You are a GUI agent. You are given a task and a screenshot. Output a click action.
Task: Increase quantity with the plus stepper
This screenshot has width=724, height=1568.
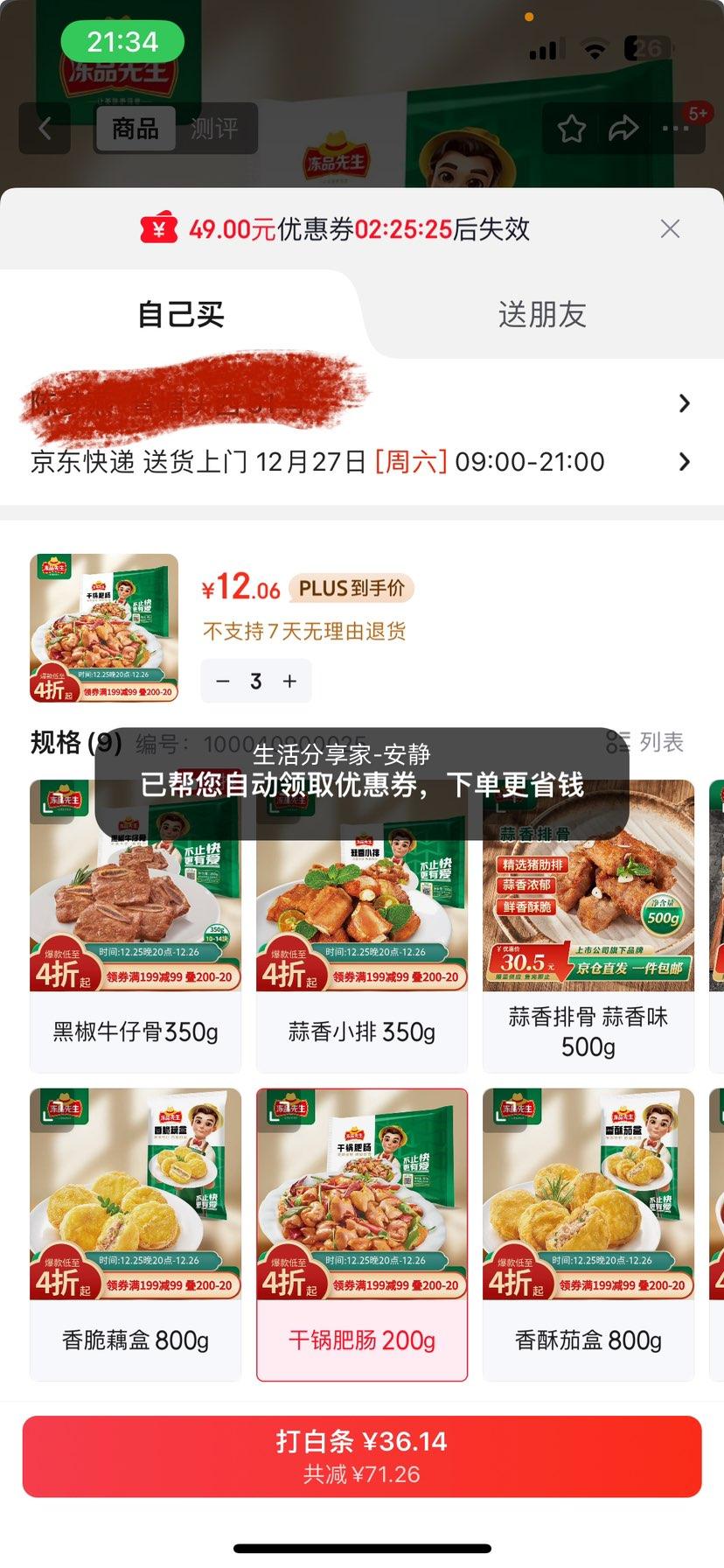(289, 681)
